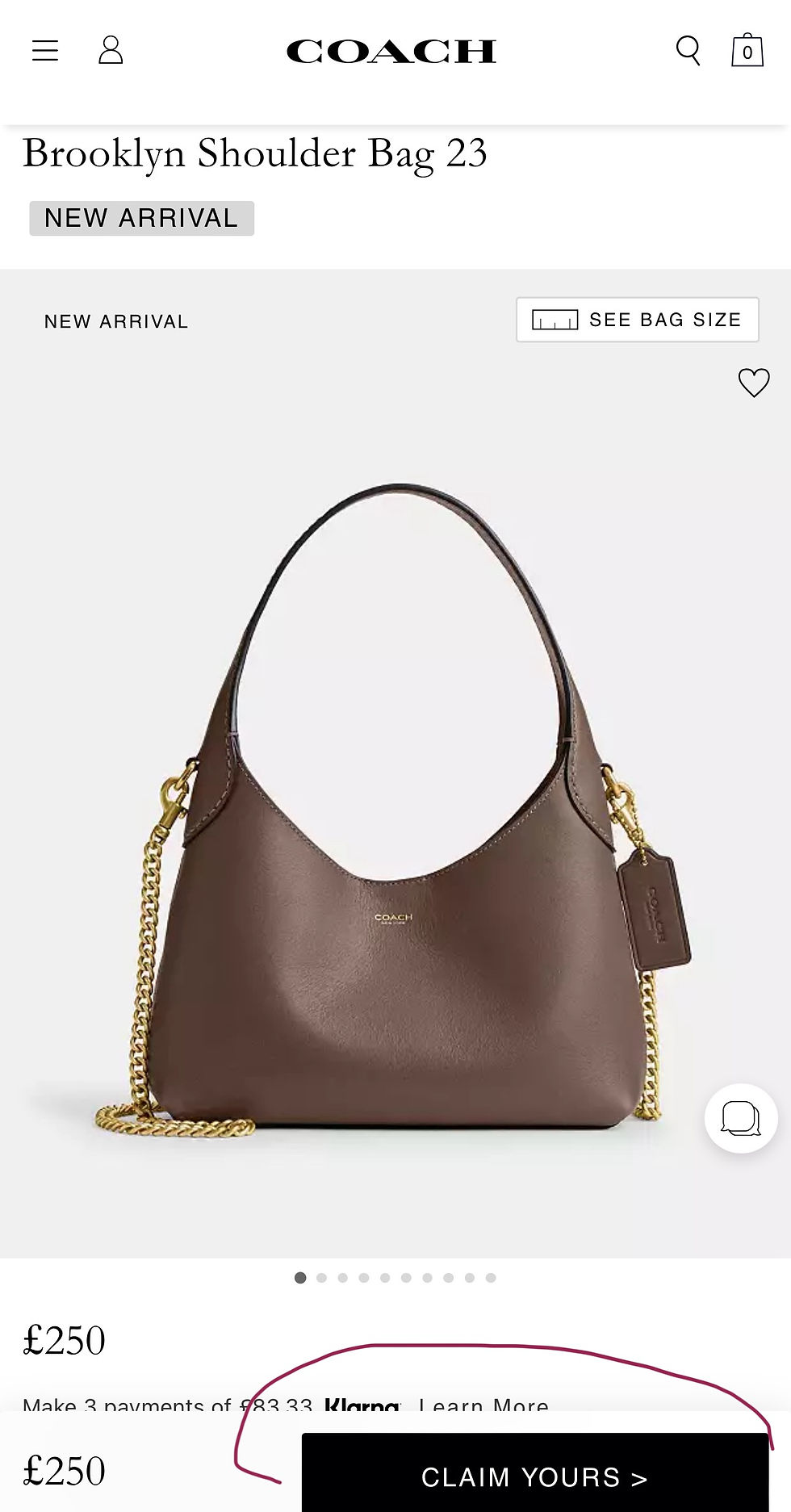Open the shopping bag

click(x=747, y=50)
